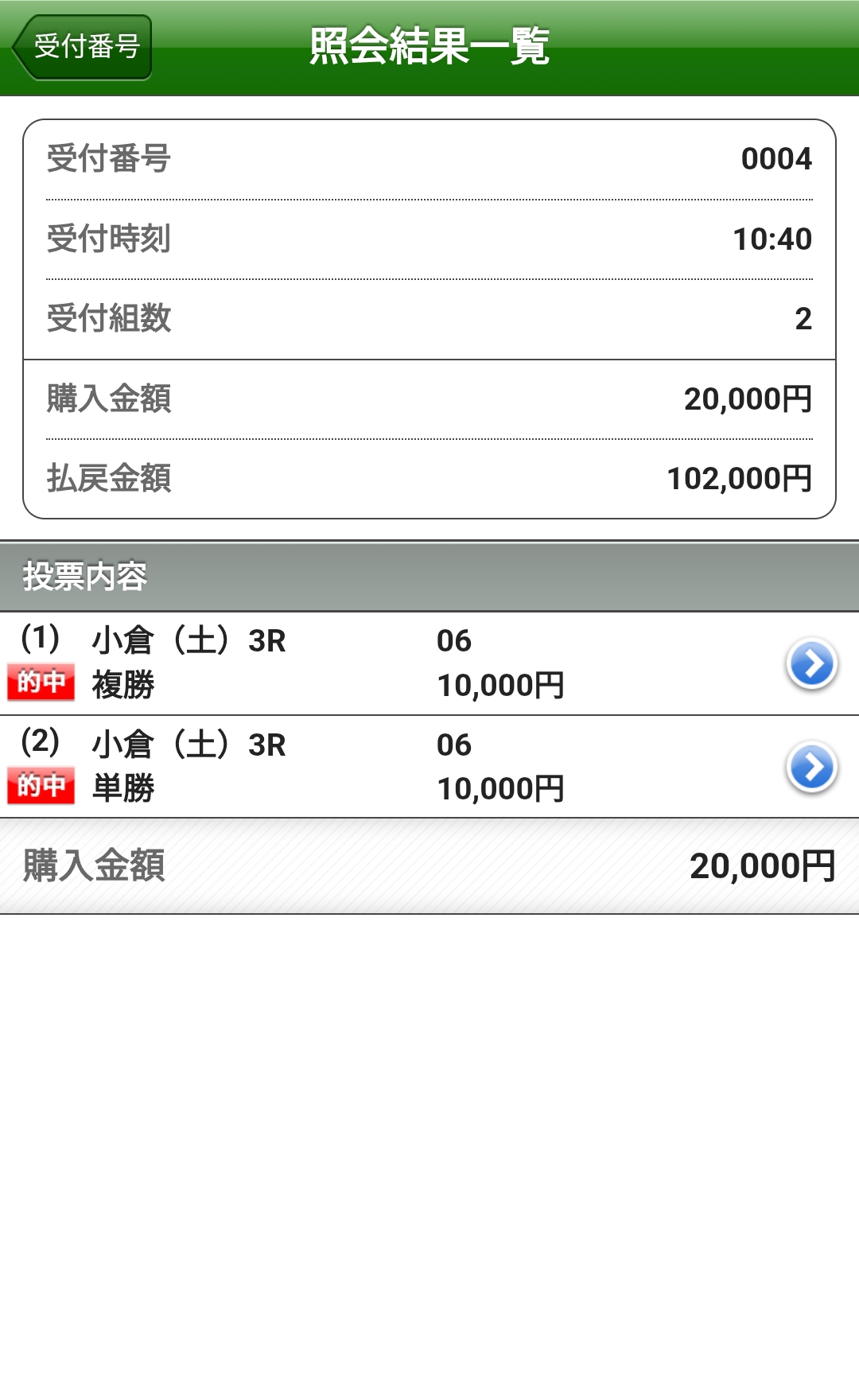
Task: Open details for the 複勝 bet row
Action: [x=811, y=663]
